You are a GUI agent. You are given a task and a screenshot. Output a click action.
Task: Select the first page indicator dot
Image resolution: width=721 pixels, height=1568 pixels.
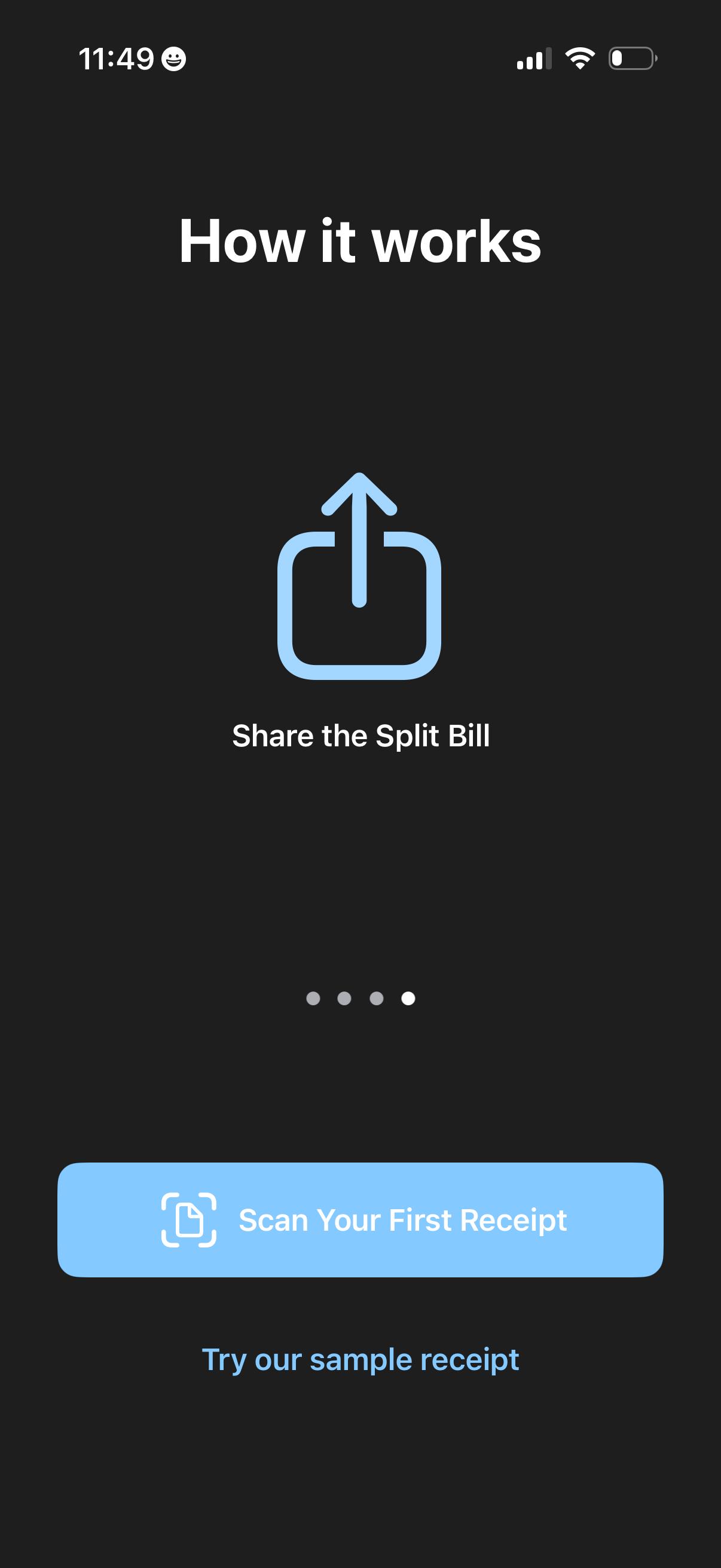314,998
